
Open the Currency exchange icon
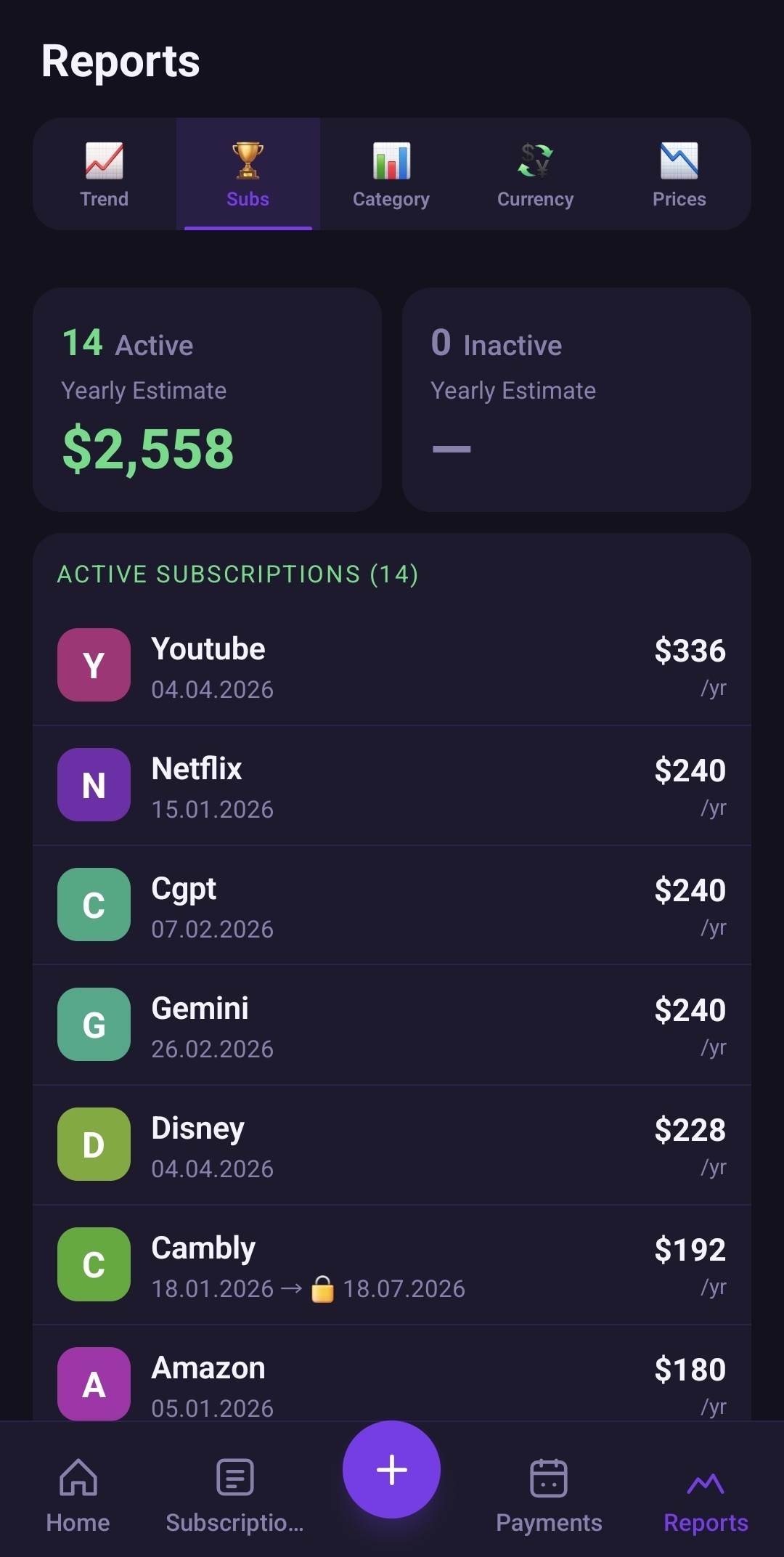(535, 161)
